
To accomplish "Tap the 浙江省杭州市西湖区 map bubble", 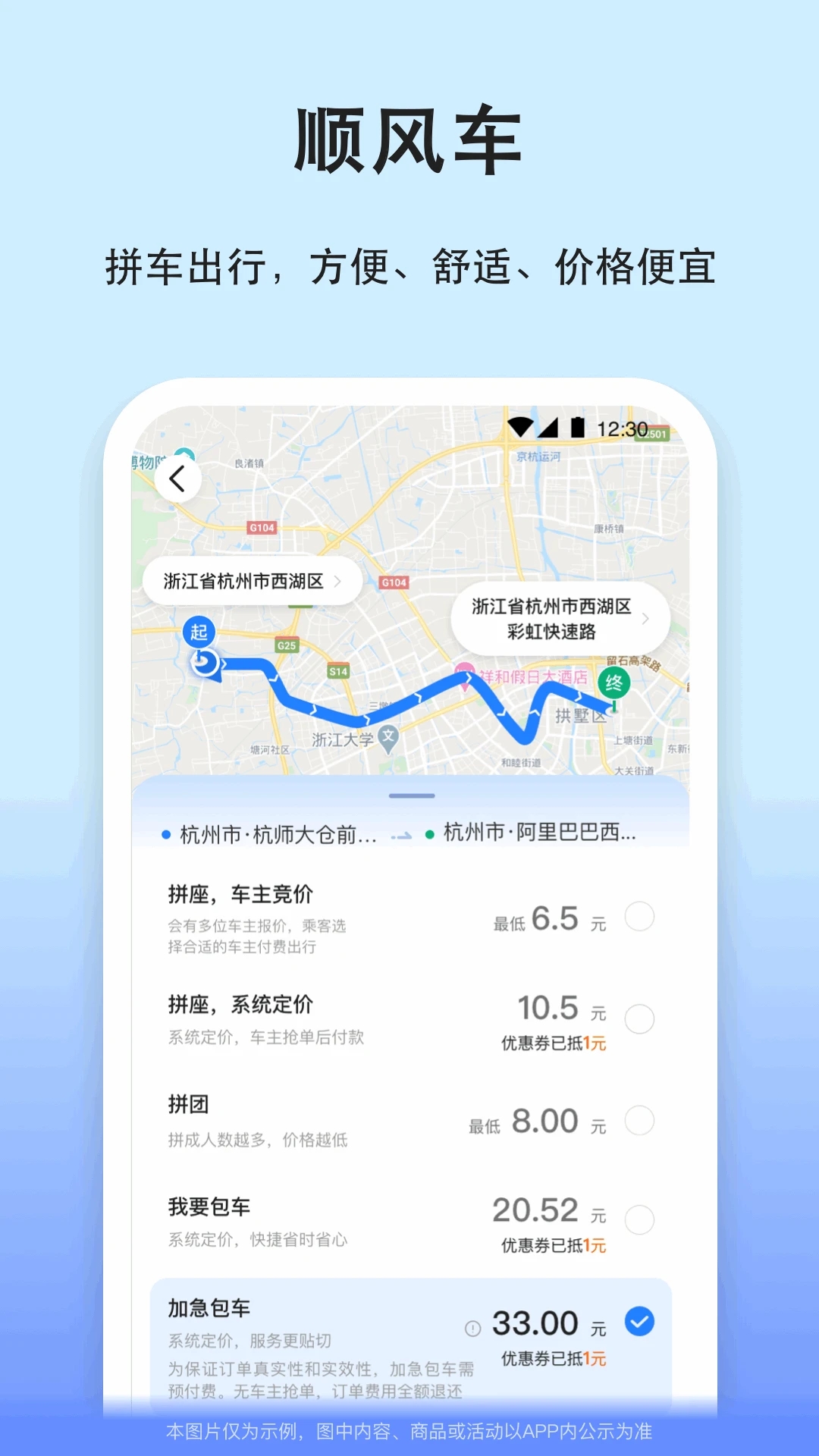I will (251, 580).
